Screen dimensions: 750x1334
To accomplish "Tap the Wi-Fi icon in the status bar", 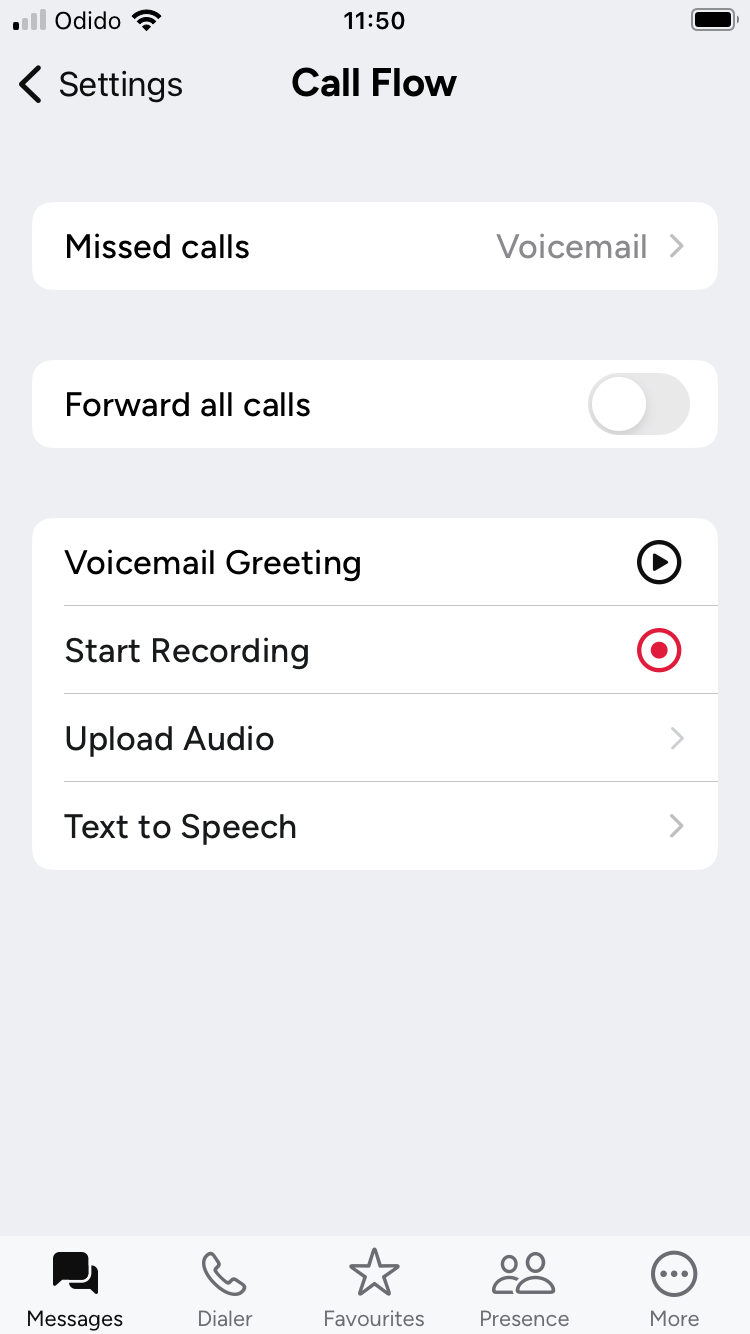I will coord(146,18).
